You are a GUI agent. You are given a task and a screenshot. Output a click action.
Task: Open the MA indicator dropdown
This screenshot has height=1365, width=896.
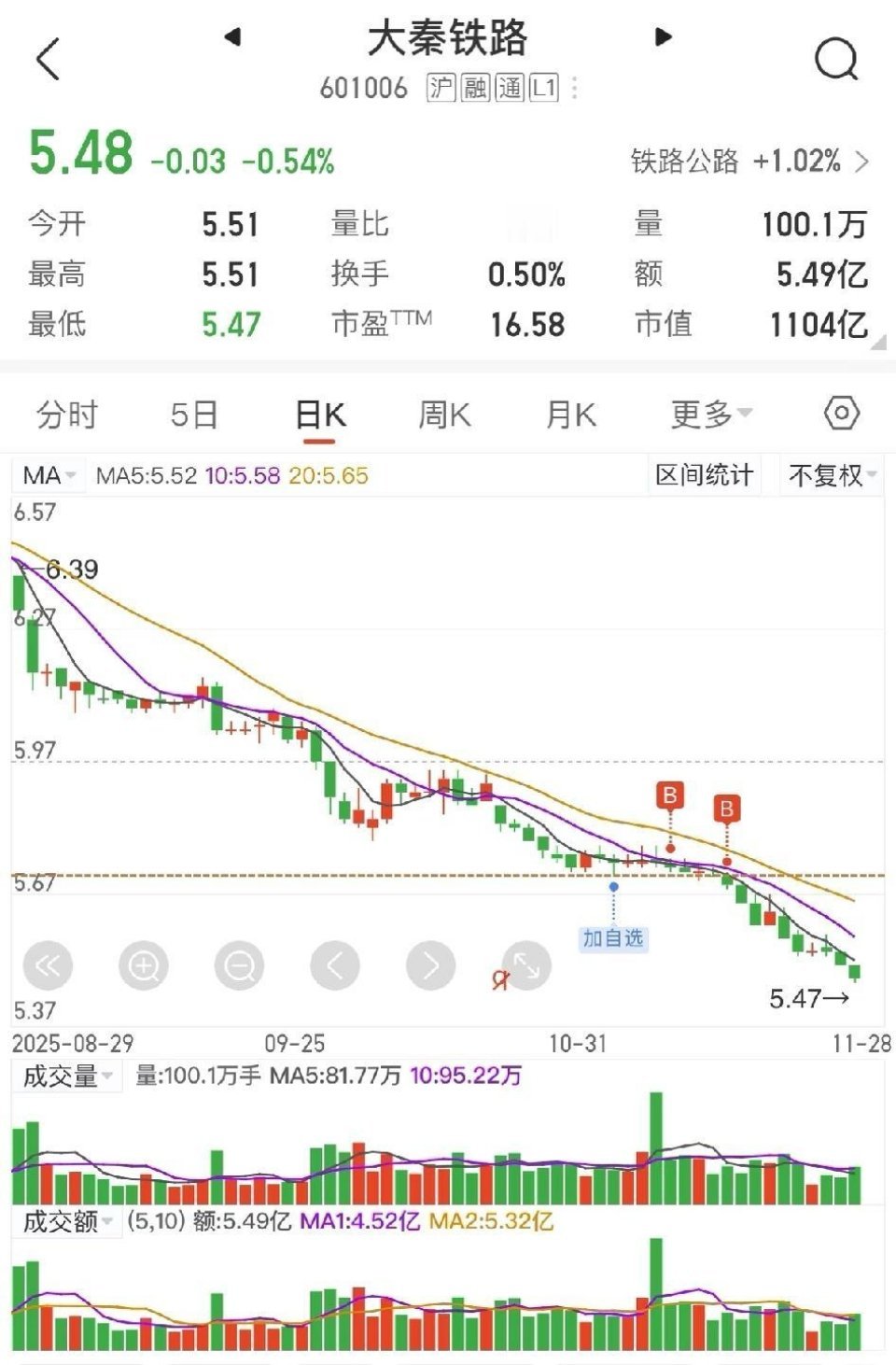(45, 475)
